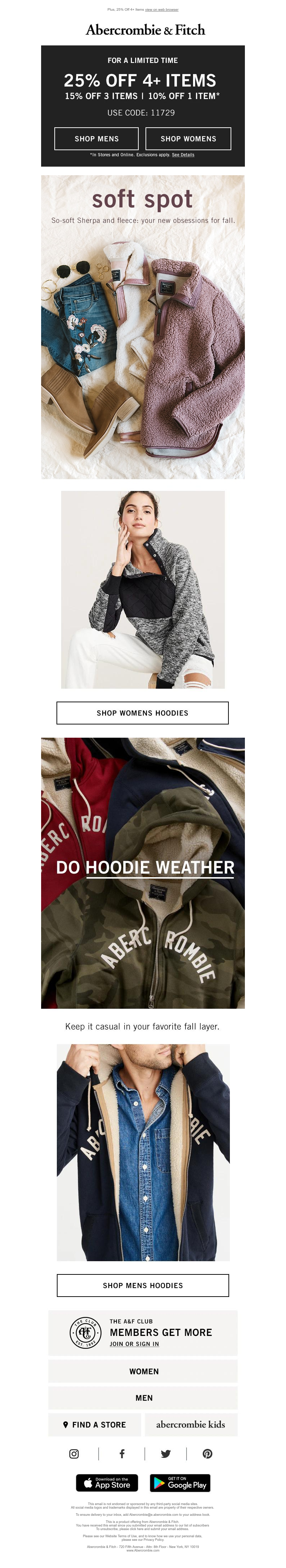The image size is (286, 1568).
Task: Open the view on web browser link
Action: 162,10
